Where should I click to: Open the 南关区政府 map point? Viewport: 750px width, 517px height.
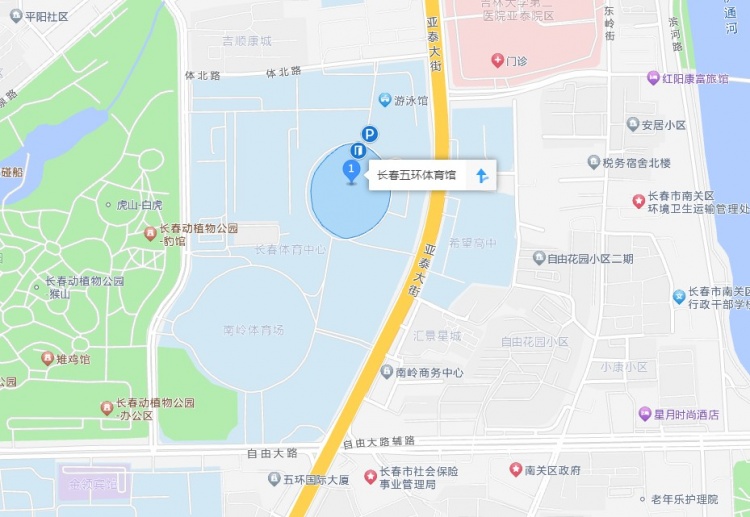pyautogui.click(x=516, y=469)
